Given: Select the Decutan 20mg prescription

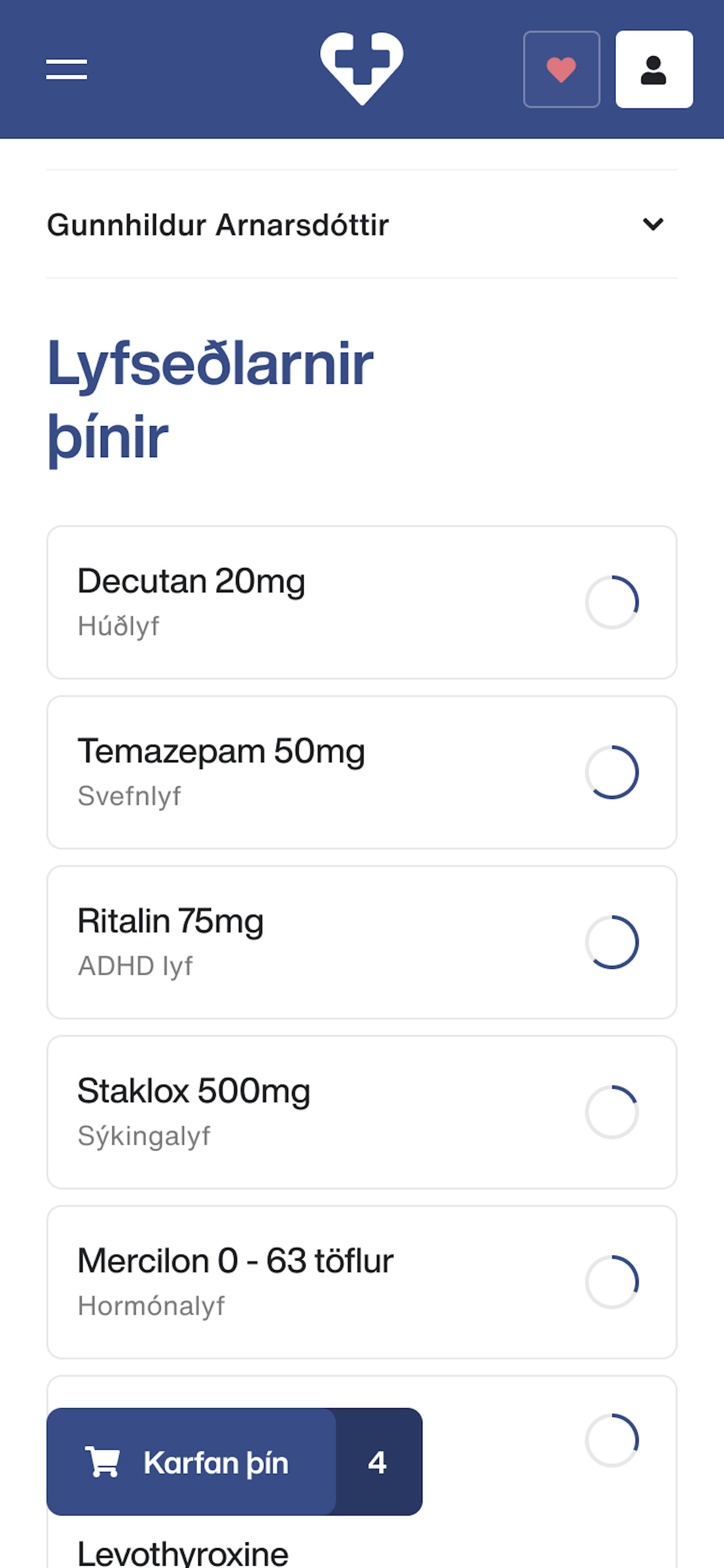Looking at the screenshot, I should tap(361, 602).
